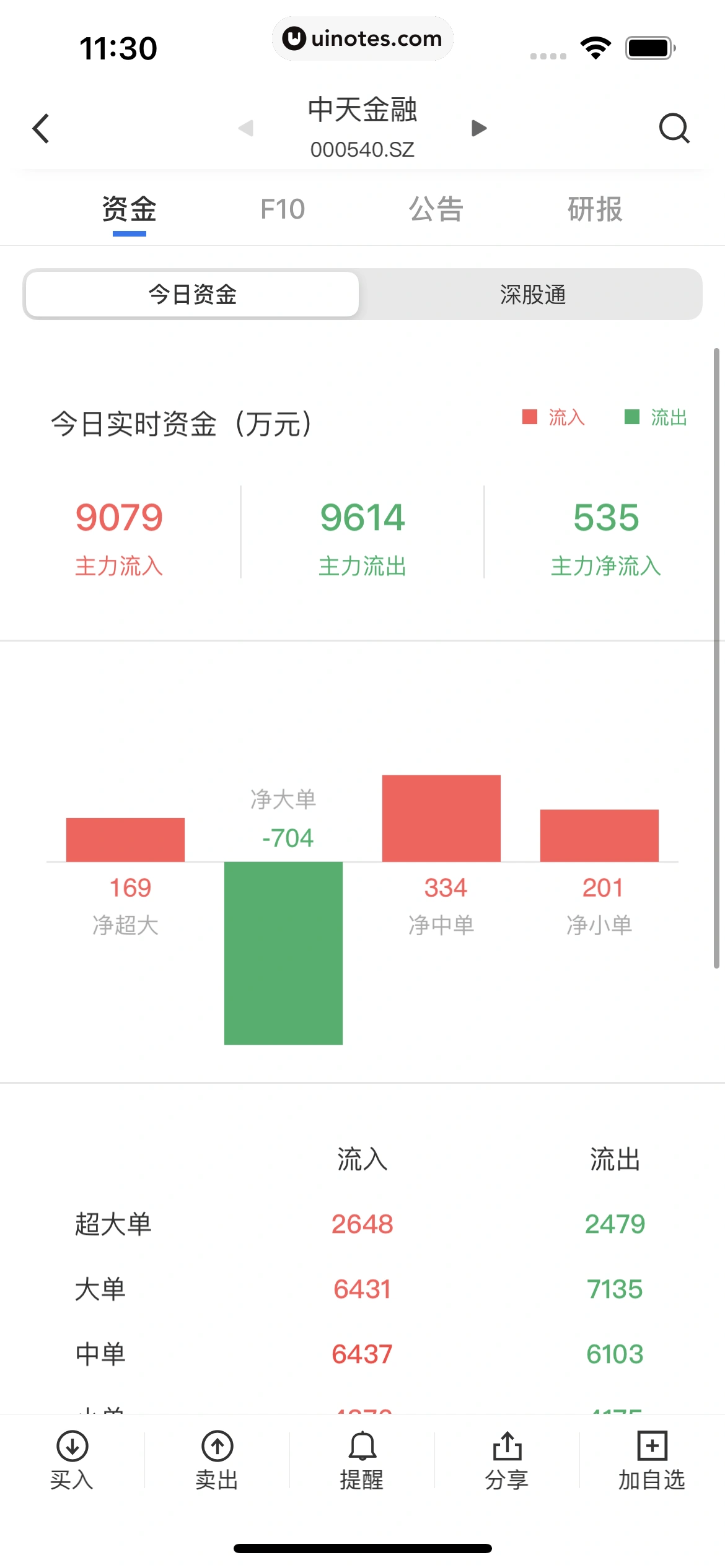Screen dimensions: 725x1568
Task: Tap the back chevron to exit
Action: [40, 129]
